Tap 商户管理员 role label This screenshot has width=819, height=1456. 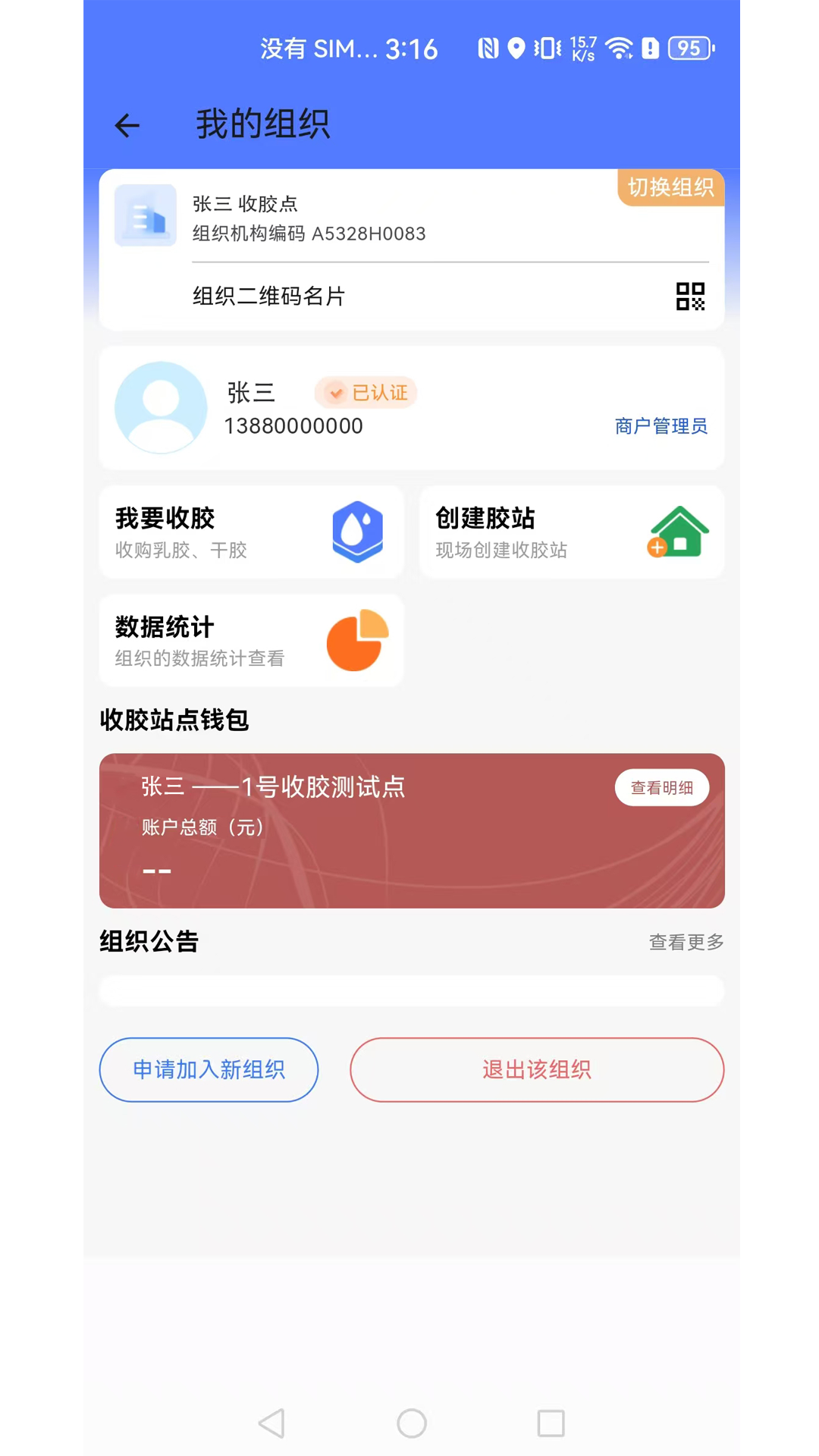pyautogui.click(x=661, y=426)
